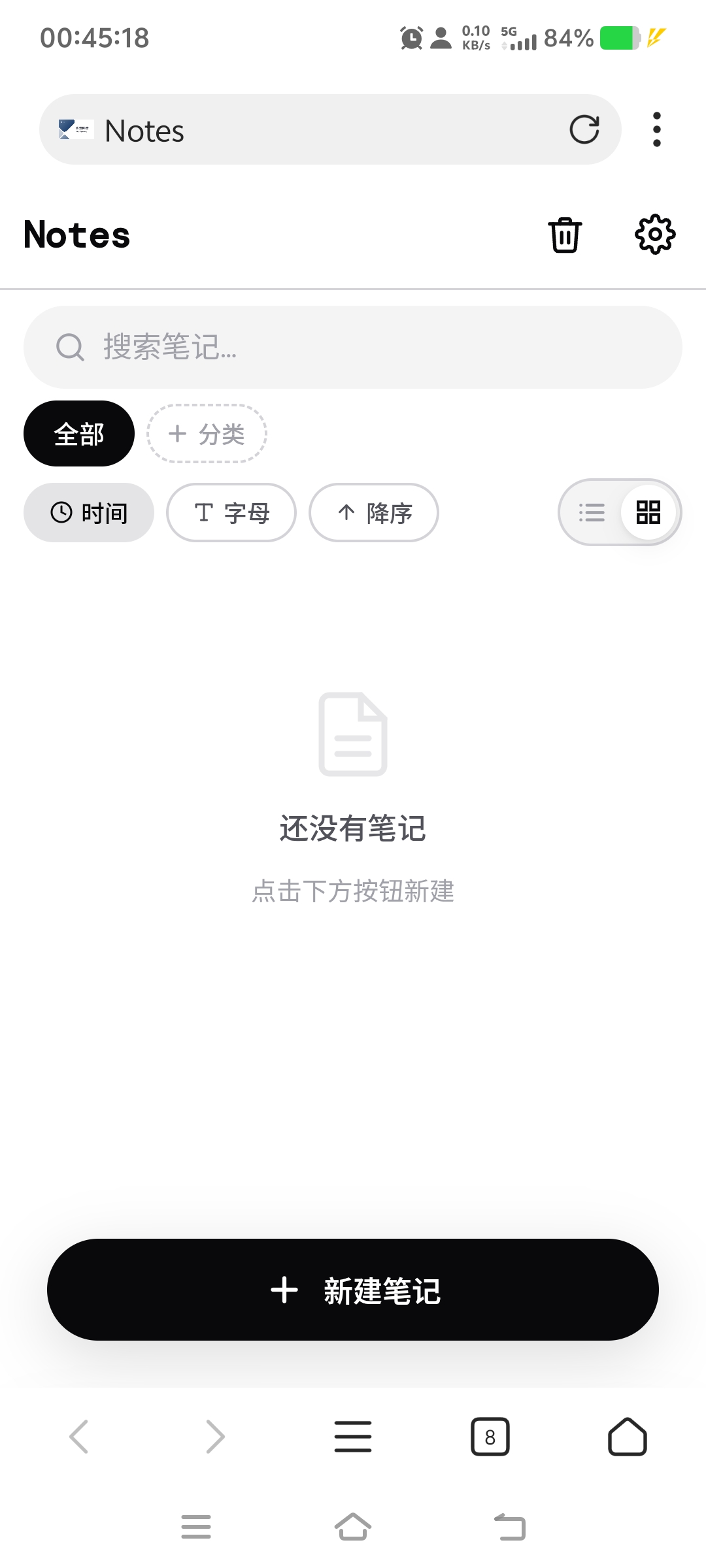Reload the page with the refresh icon

click(584, 129)
